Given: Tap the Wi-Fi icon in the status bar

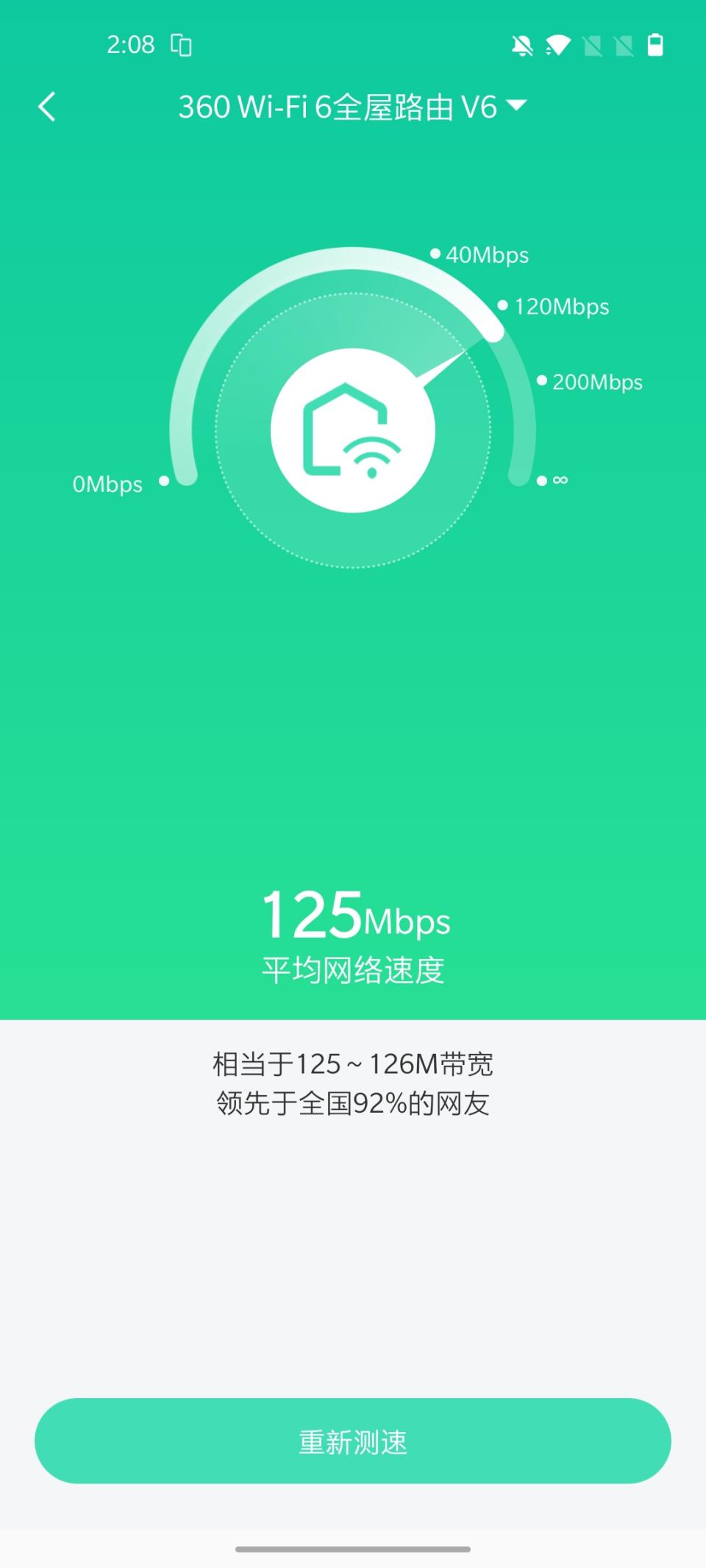Looking at the screenshot, I should pos(557,44).
